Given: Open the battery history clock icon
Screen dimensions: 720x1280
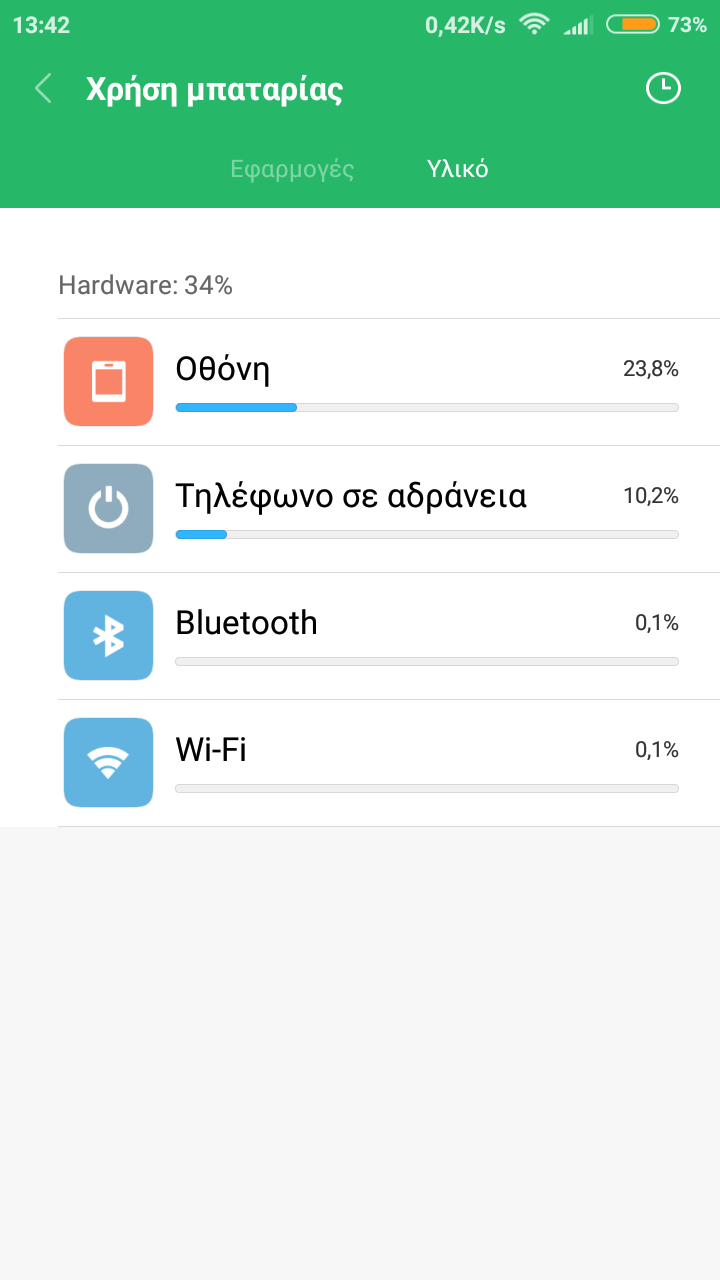Looking at the screenshot, I should [662, 89].
